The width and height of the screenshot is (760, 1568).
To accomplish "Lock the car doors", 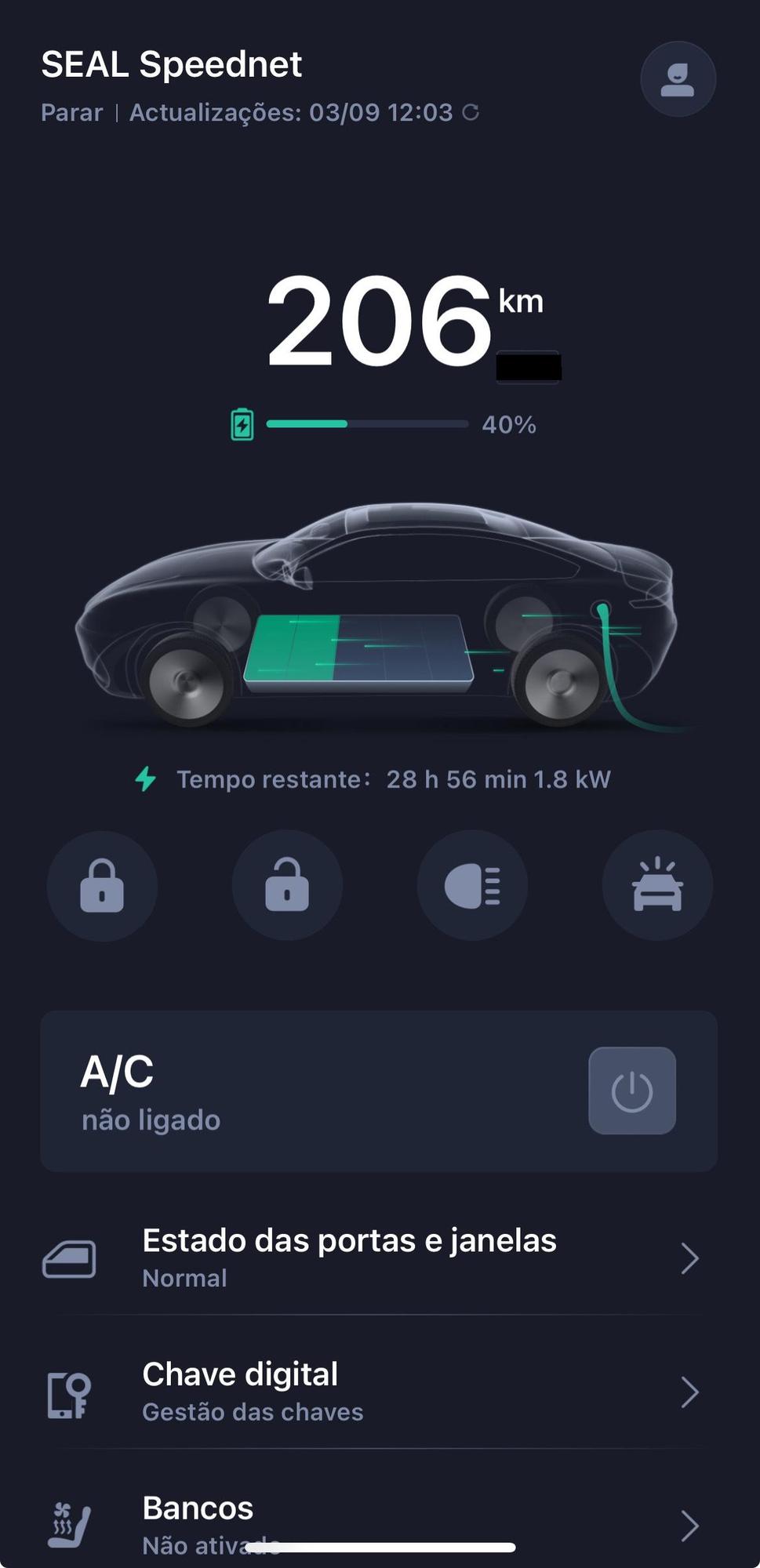I will (102, 886).
